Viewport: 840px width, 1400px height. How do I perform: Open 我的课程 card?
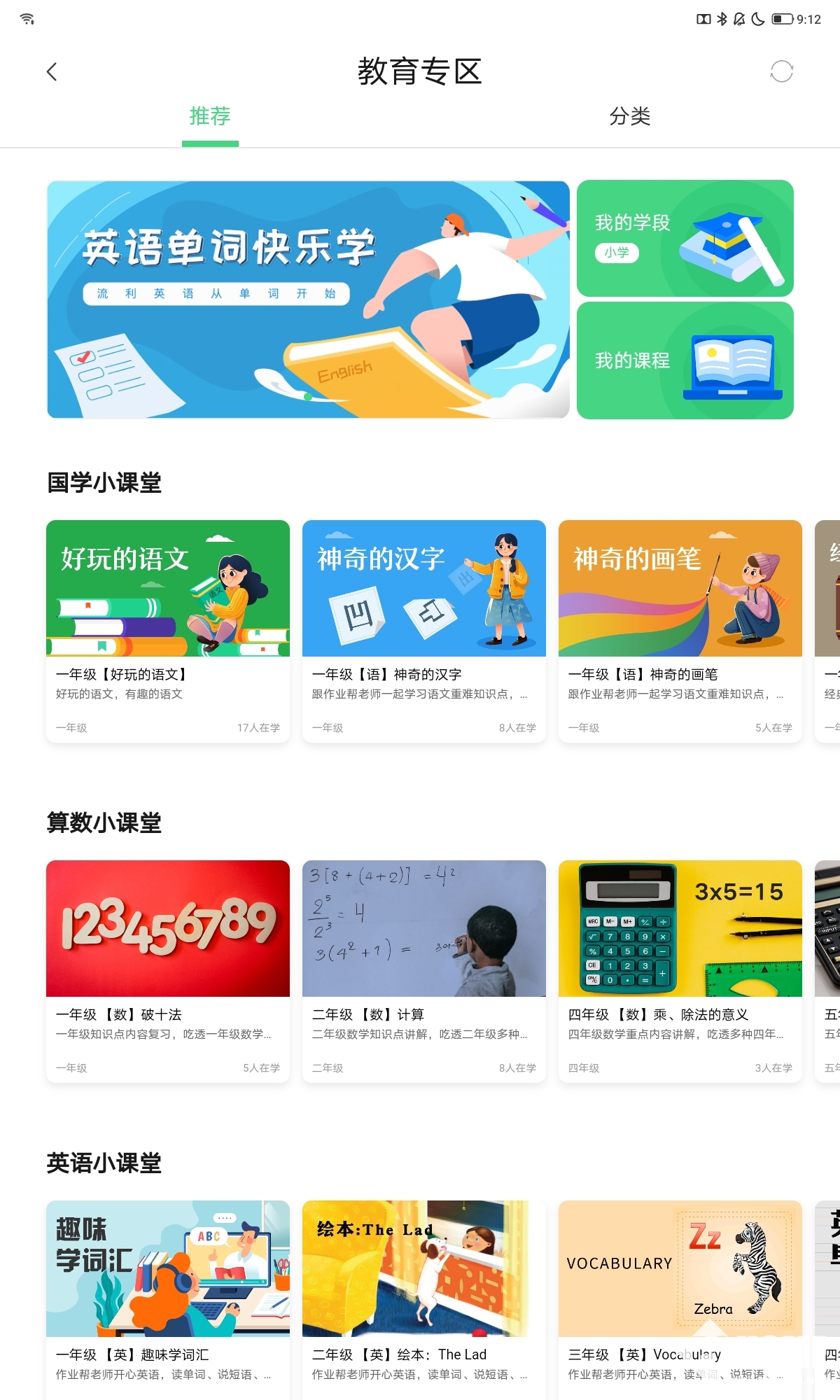click(685, 360)
